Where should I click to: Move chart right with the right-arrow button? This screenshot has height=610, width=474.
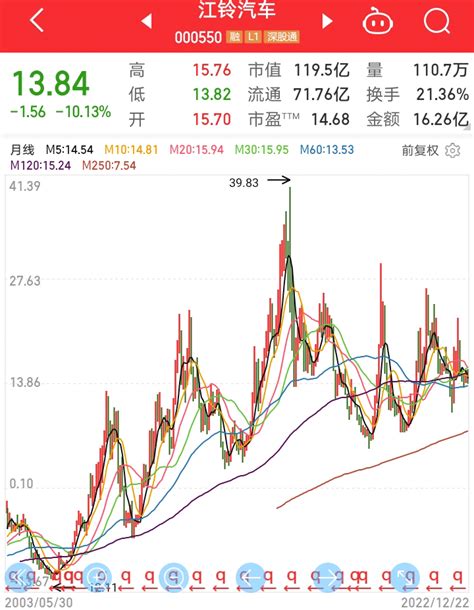pyautogui.click(x=328, y=578)
